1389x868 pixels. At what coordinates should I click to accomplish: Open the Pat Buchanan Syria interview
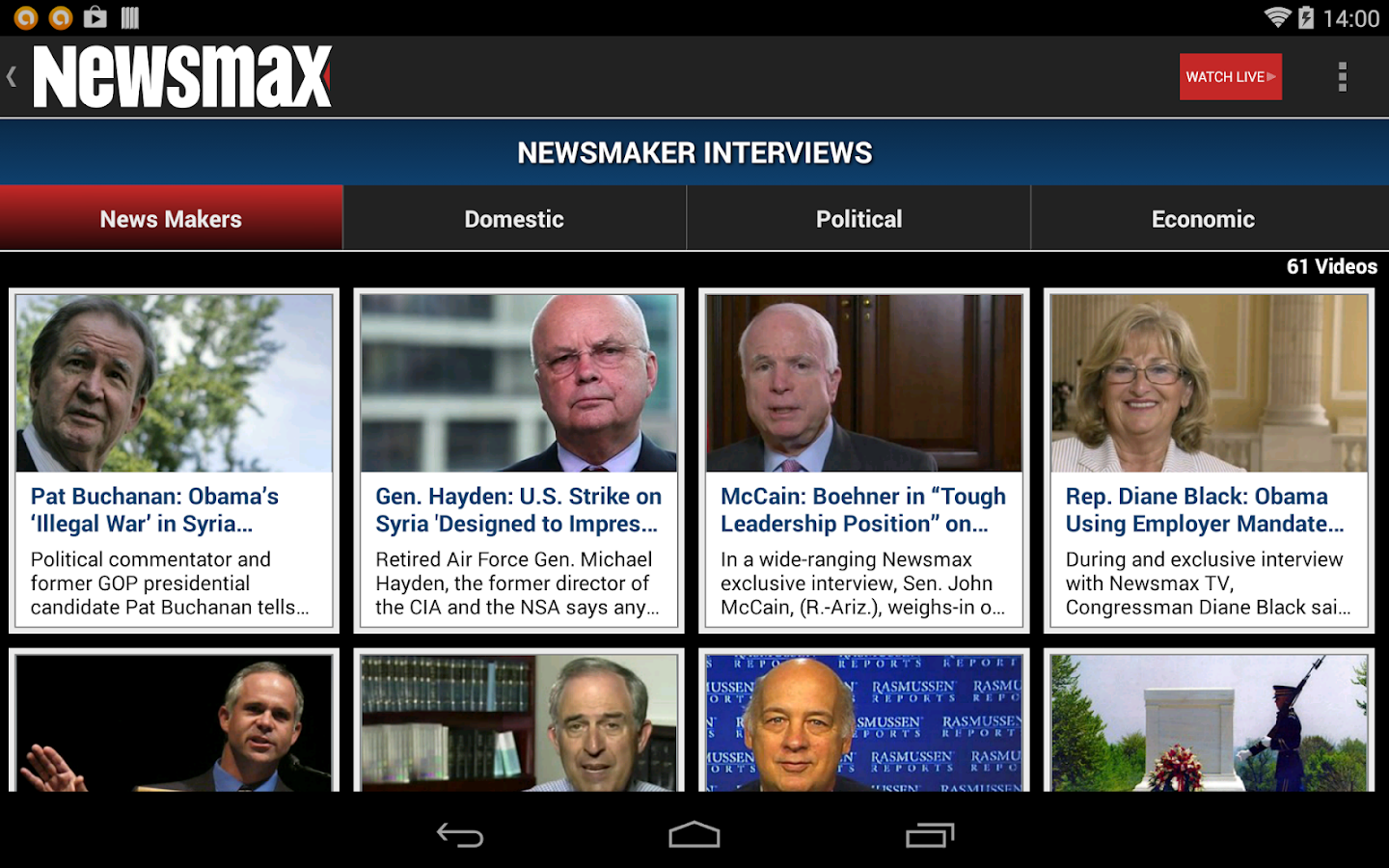click(x=175, y=460)
